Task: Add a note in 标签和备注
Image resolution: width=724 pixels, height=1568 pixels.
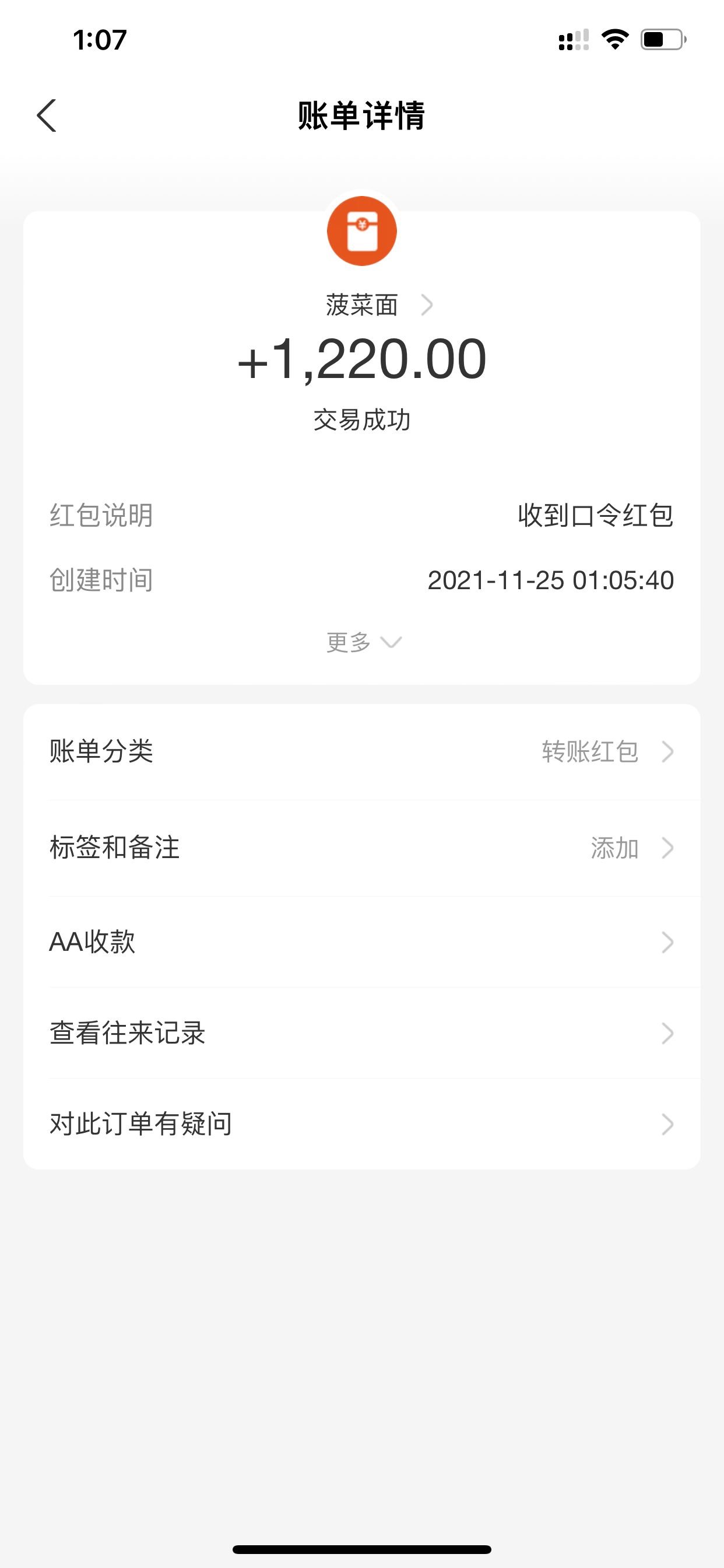Action: (362, 848)
